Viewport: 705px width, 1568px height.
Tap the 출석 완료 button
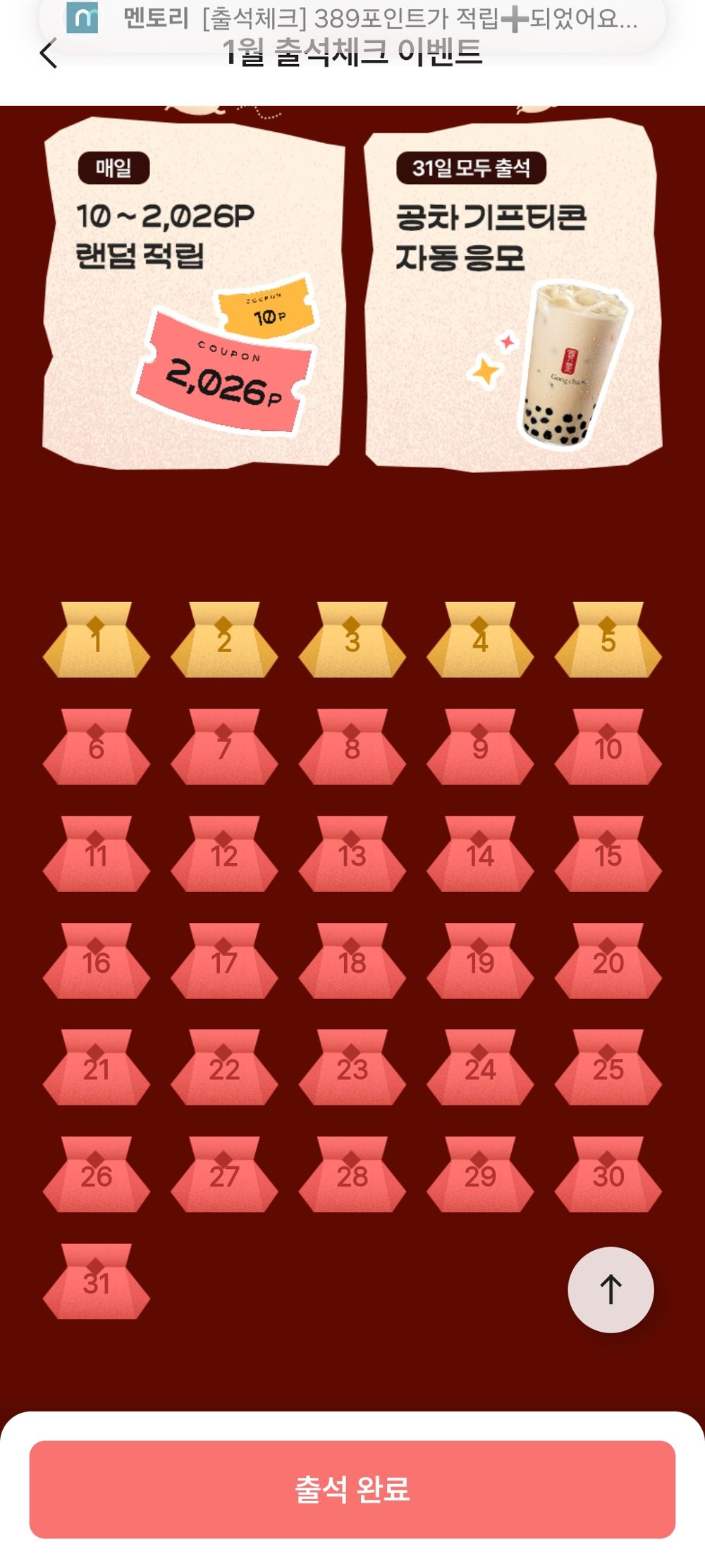coord(352,1489)
